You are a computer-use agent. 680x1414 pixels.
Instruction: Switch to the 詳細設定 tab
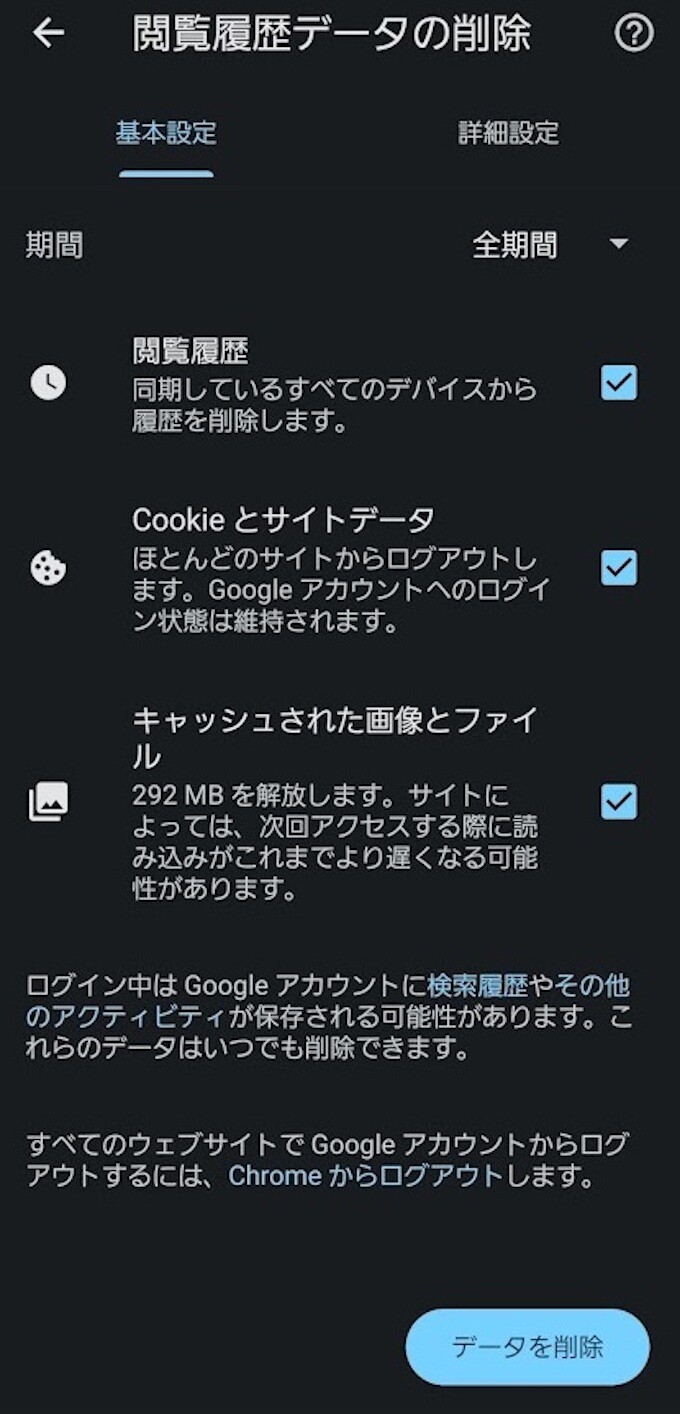[x=508, y=133]
